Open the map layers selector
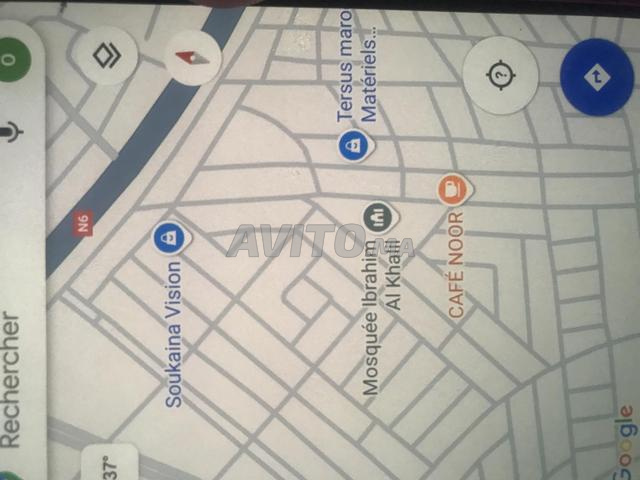The width and height of the screenshot is (640, 480). tap(106, 56)
